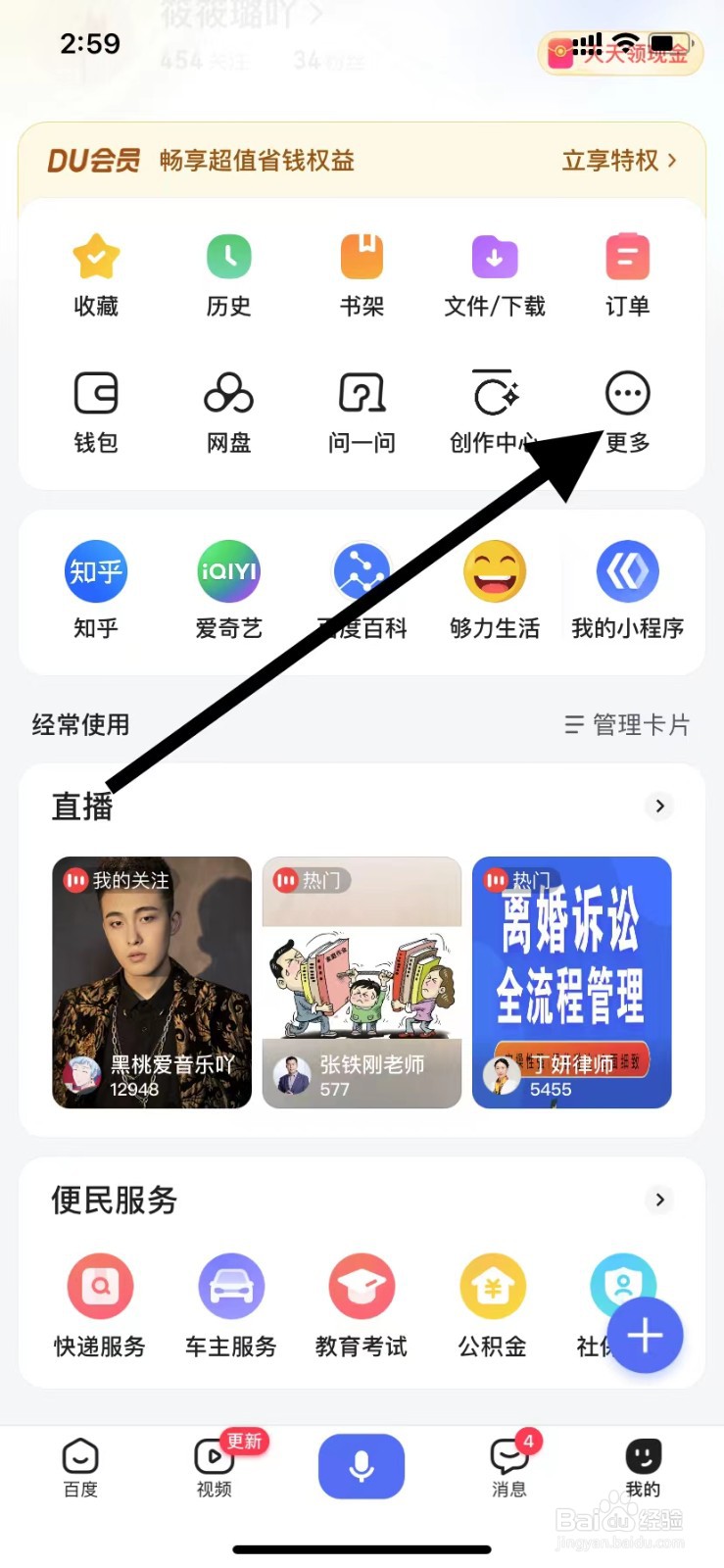Switch to the 百度 (Baidu) home tab
The height and width of the screenshot is (1568, 724).
[x=80, y=1465]
